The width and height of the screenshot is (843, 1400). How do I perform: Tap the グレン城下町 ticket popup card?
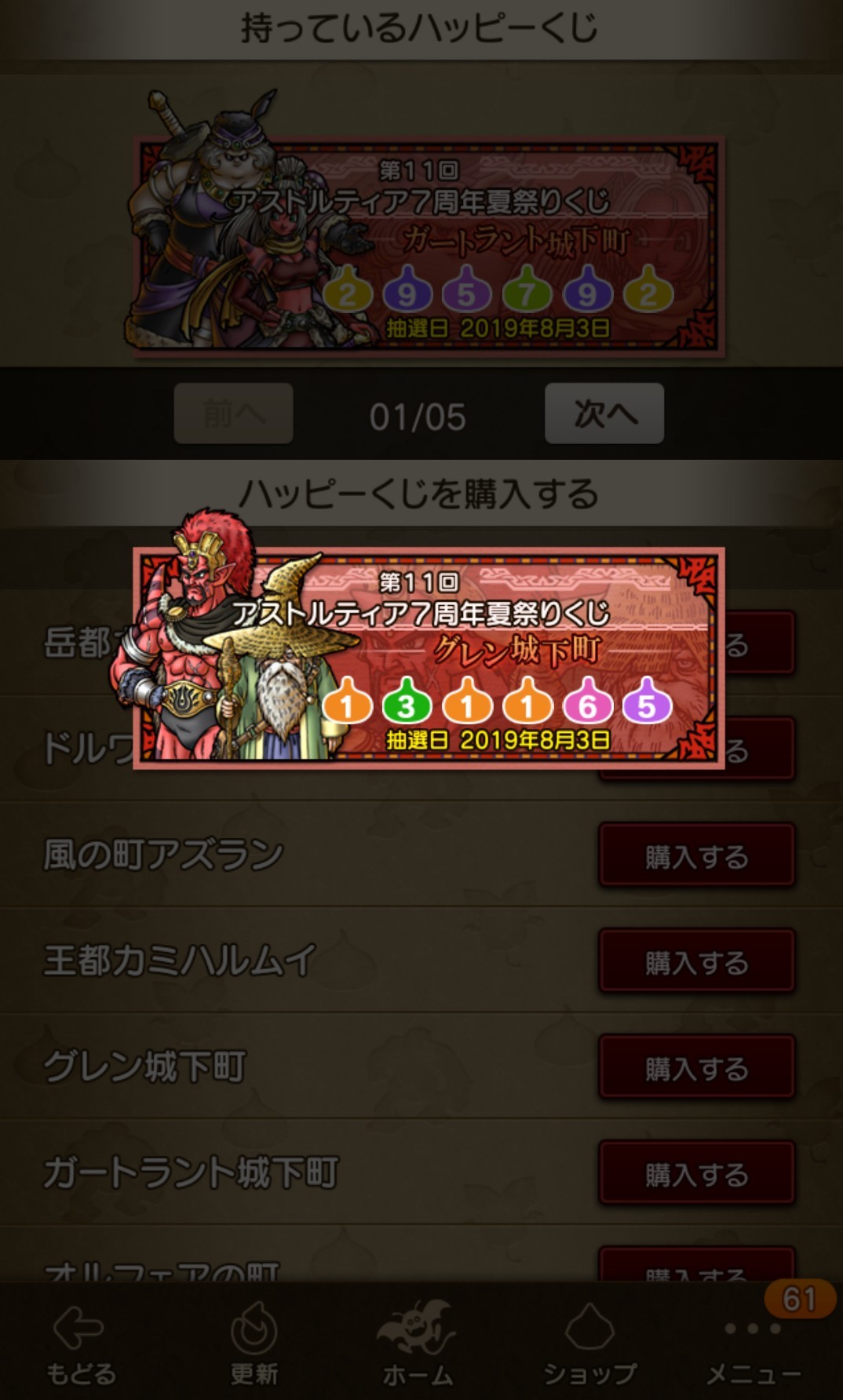[428, 658]
